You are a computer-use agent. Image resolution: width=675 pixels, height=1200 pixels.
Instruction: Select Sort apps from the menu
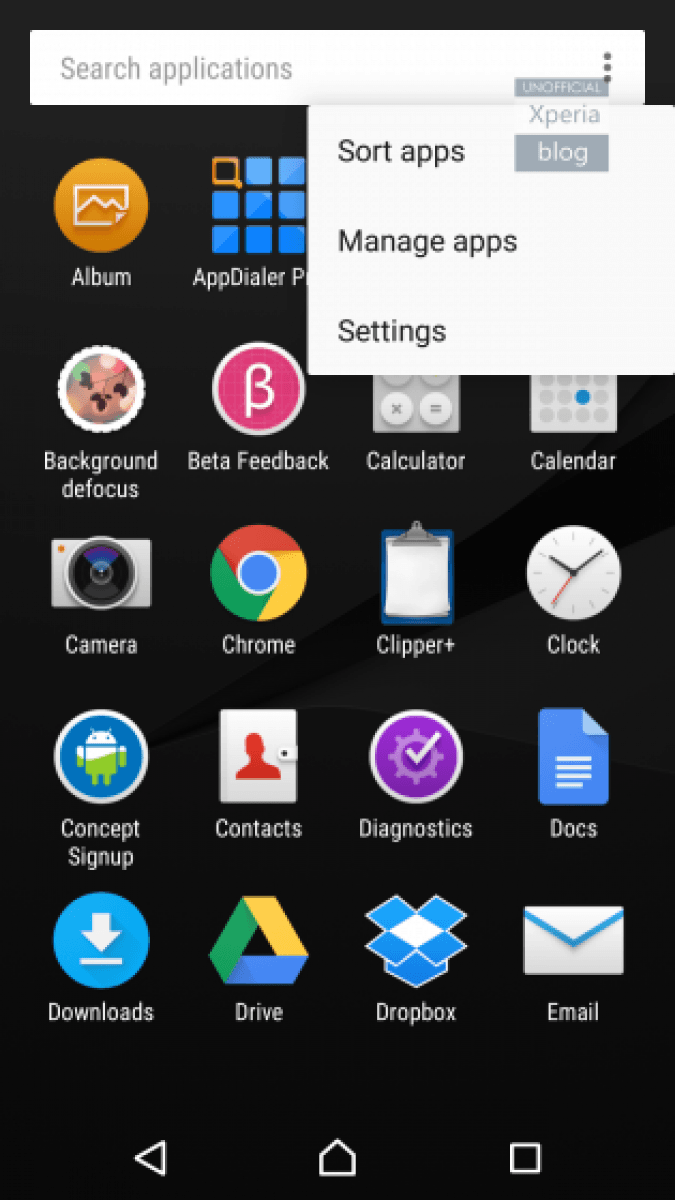tap(401, 152)
